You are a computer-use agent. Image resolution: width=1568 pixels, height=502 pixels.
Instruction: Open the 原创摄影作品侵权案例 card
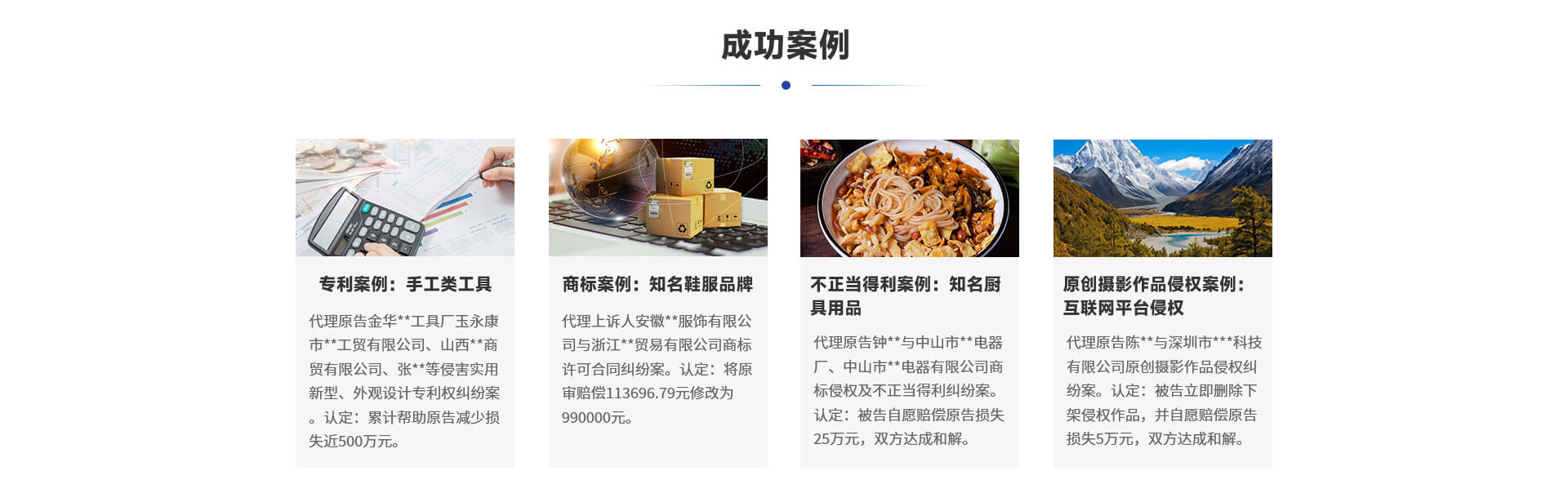(x=1154, y=295)
